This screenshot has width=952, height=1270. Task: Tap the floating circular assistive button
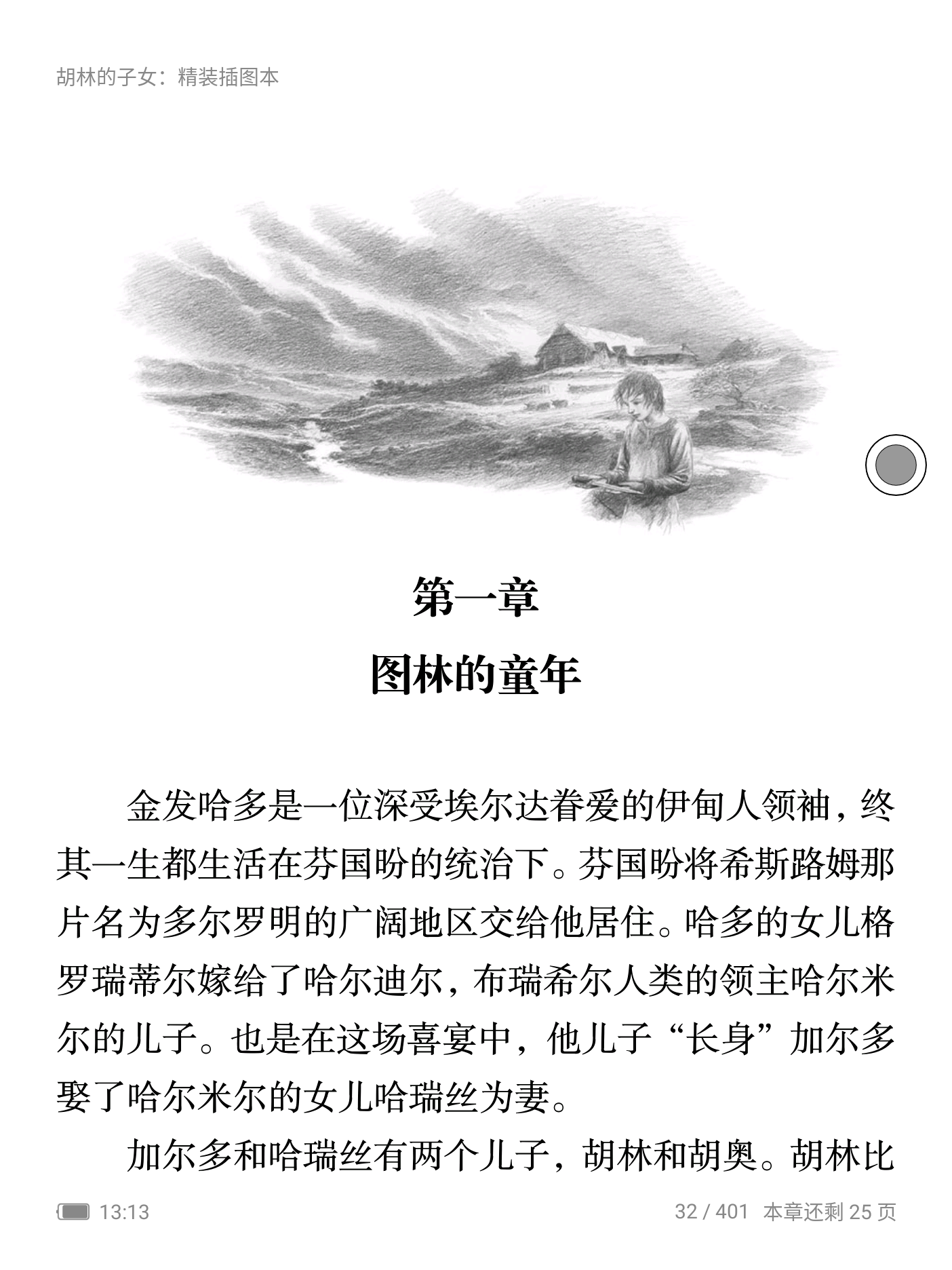point(895,465)
